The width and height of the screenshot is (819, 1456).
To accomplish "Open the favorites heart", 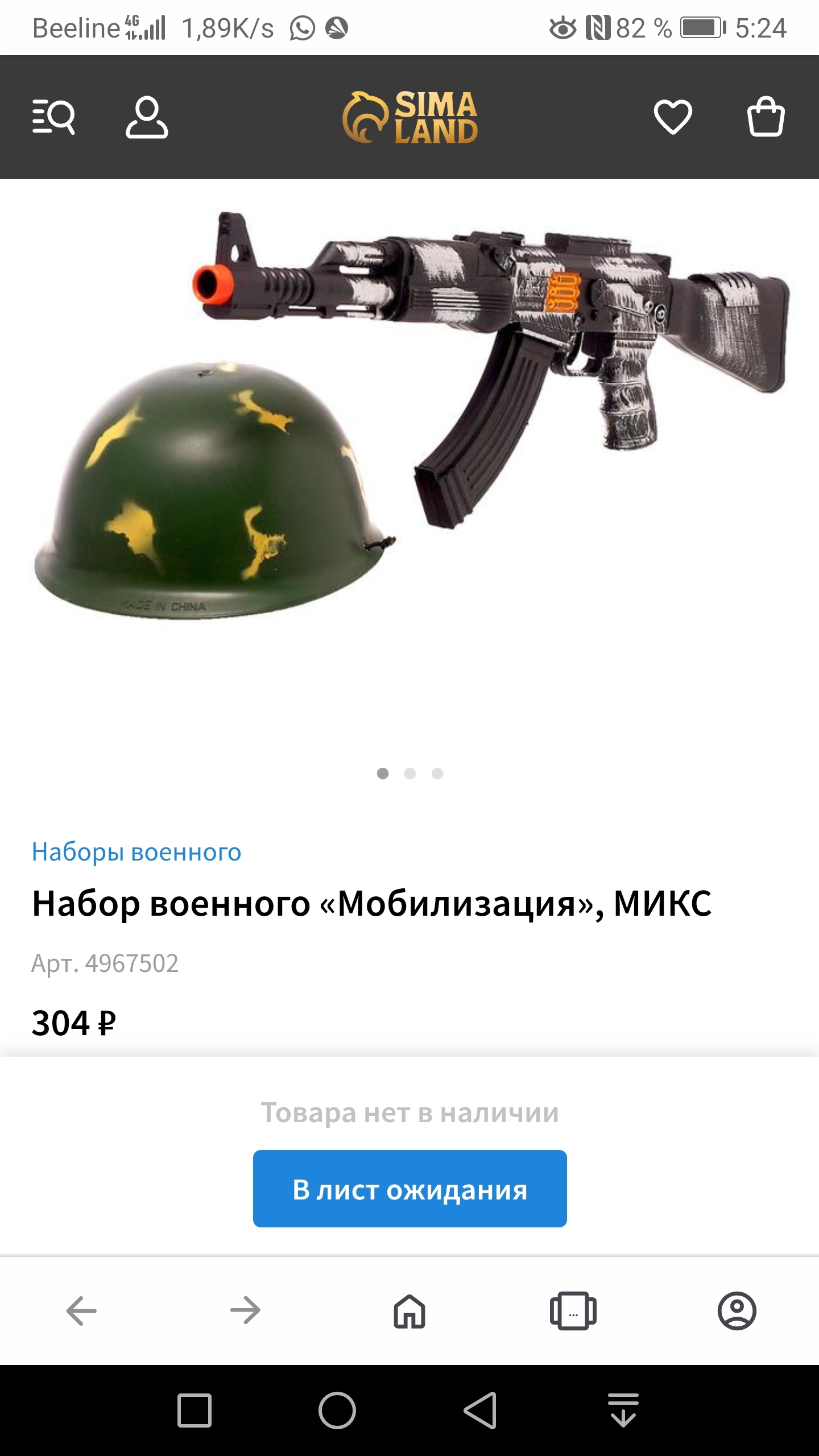I will coord(673,117).
